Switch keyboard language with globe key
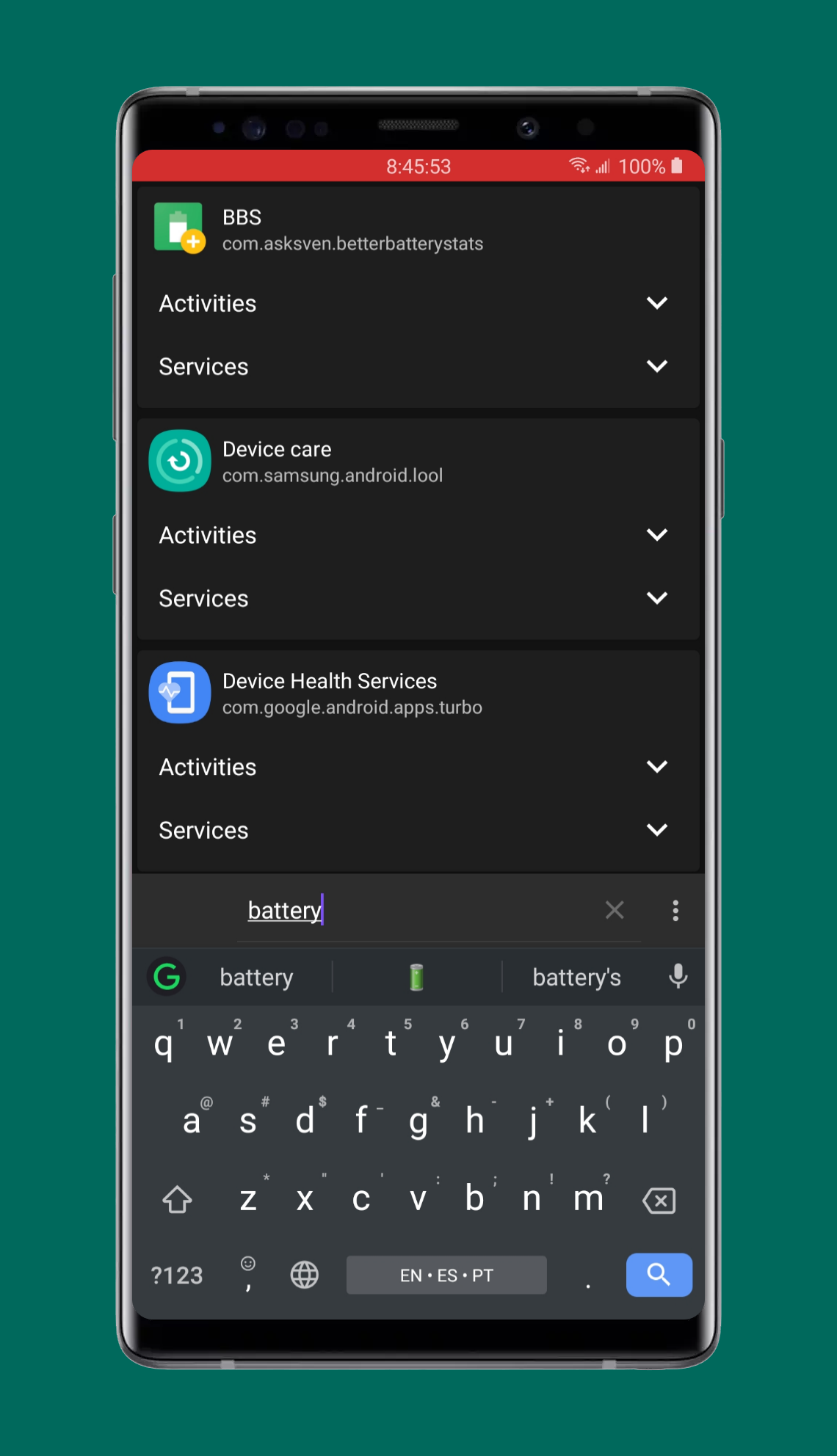This screenshot has height=1456, width=837. pos(304,1275)
